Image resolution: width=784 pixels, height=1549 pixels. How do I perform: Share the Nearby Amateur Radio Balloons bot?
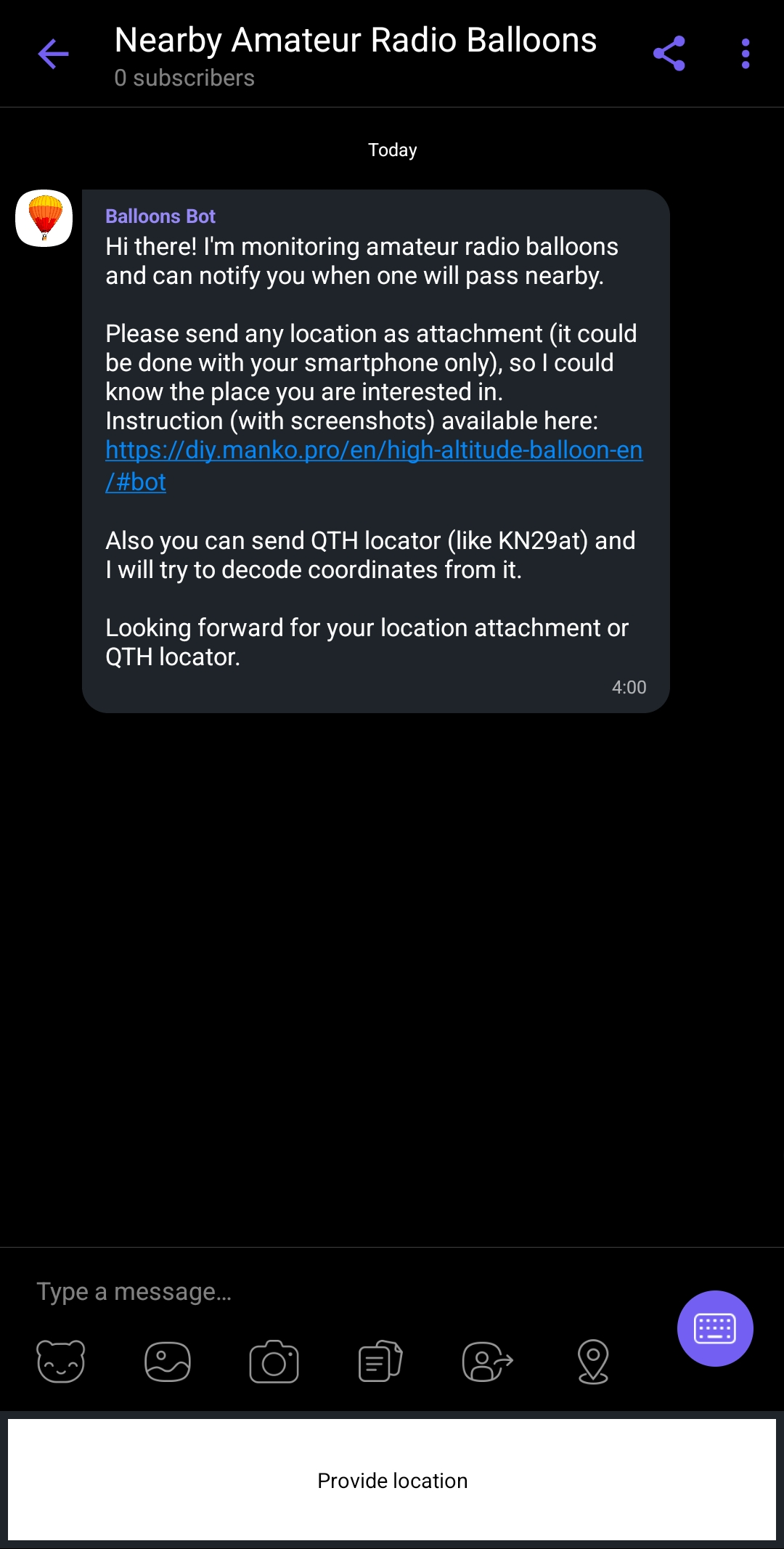[669, 54]
